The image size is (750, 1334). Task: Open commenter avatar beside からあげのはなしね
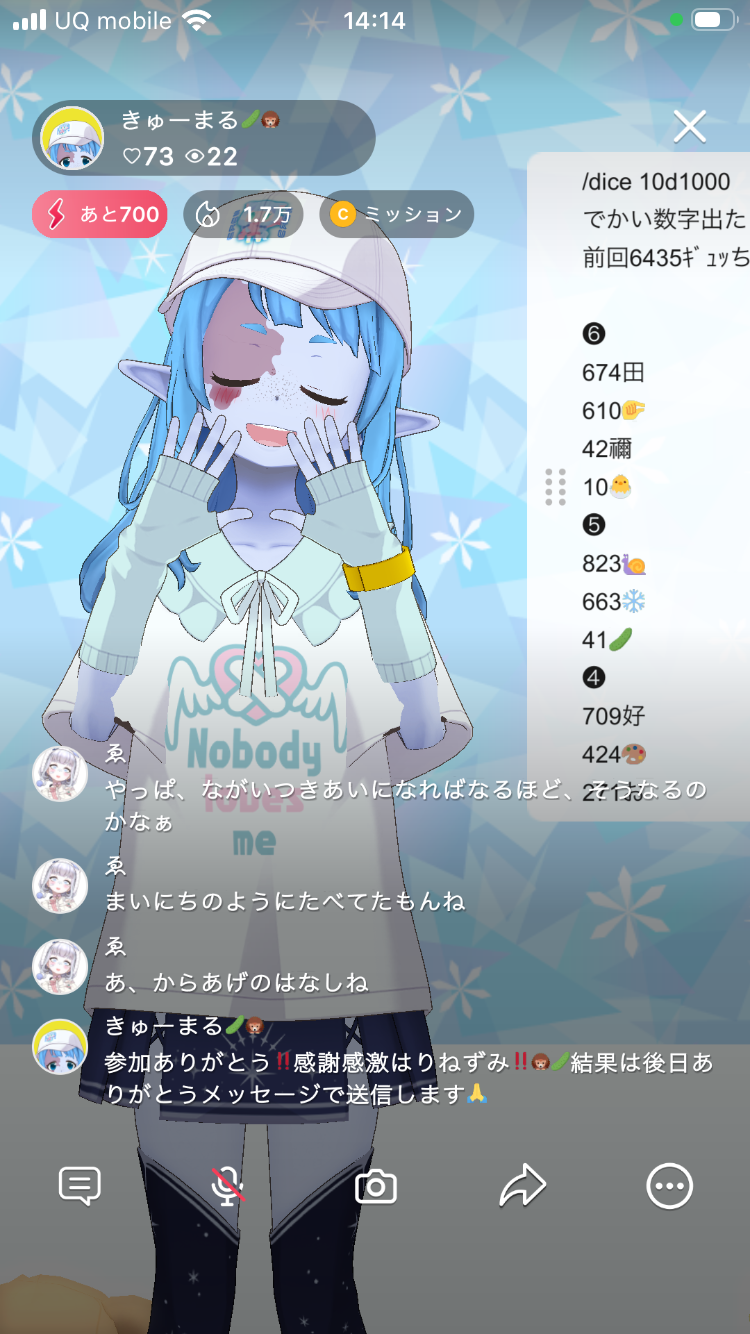[x=60, y=966]
